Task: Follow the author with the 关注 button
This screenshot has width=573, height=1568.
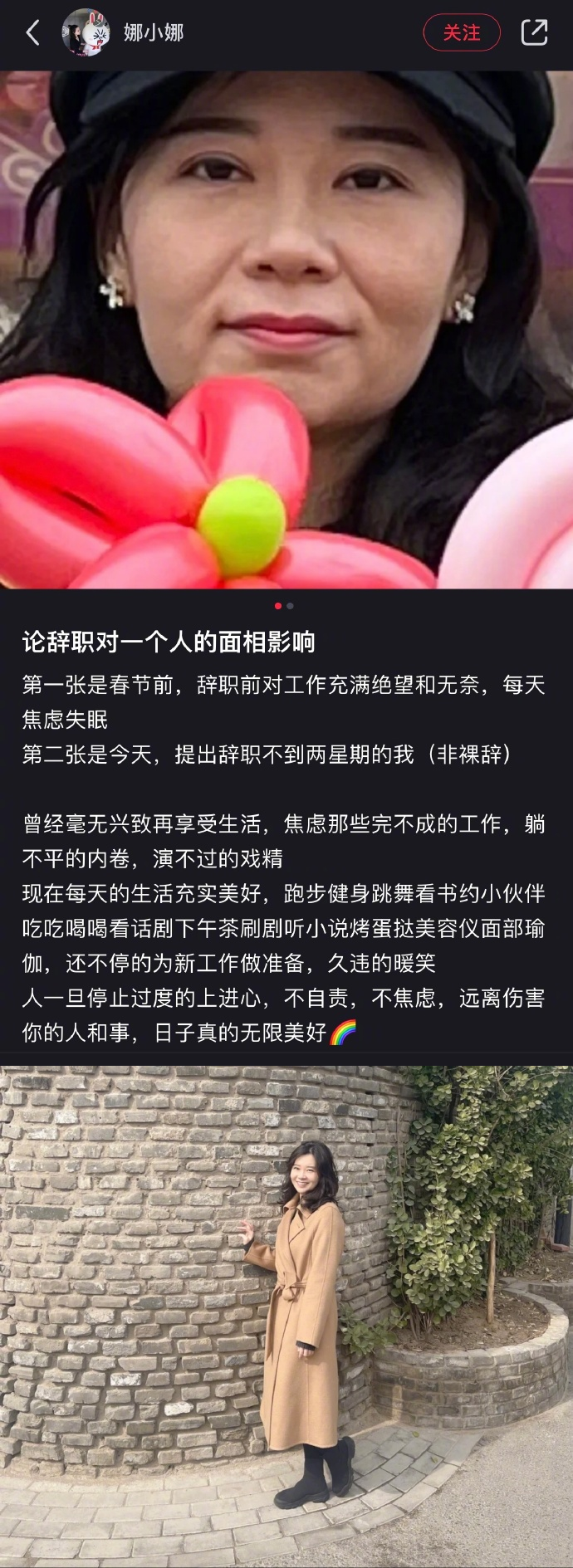Action: pyautogui.click(x=462, y=33)
